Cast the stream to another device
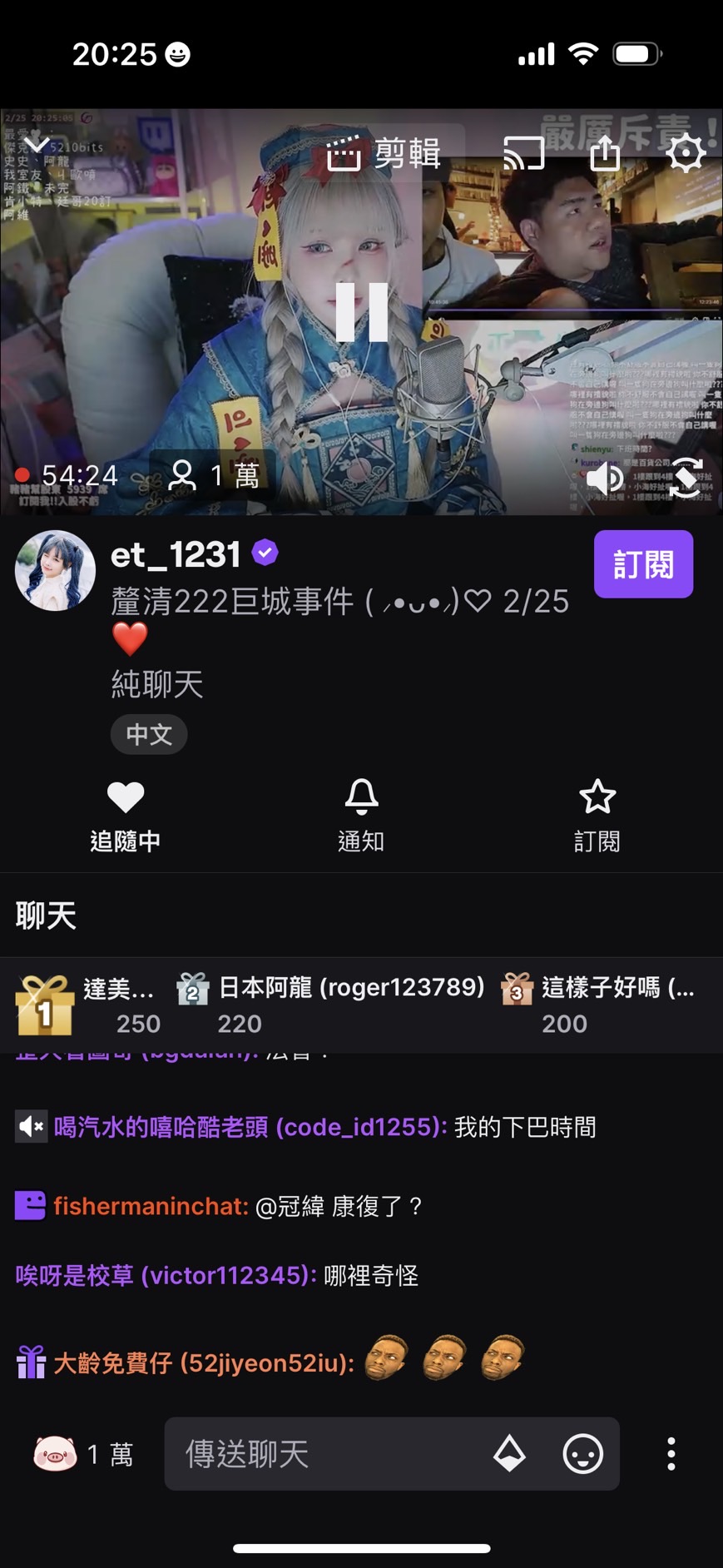The width and height of the screenshot is (723, 1568). click(x=523, y=154)
